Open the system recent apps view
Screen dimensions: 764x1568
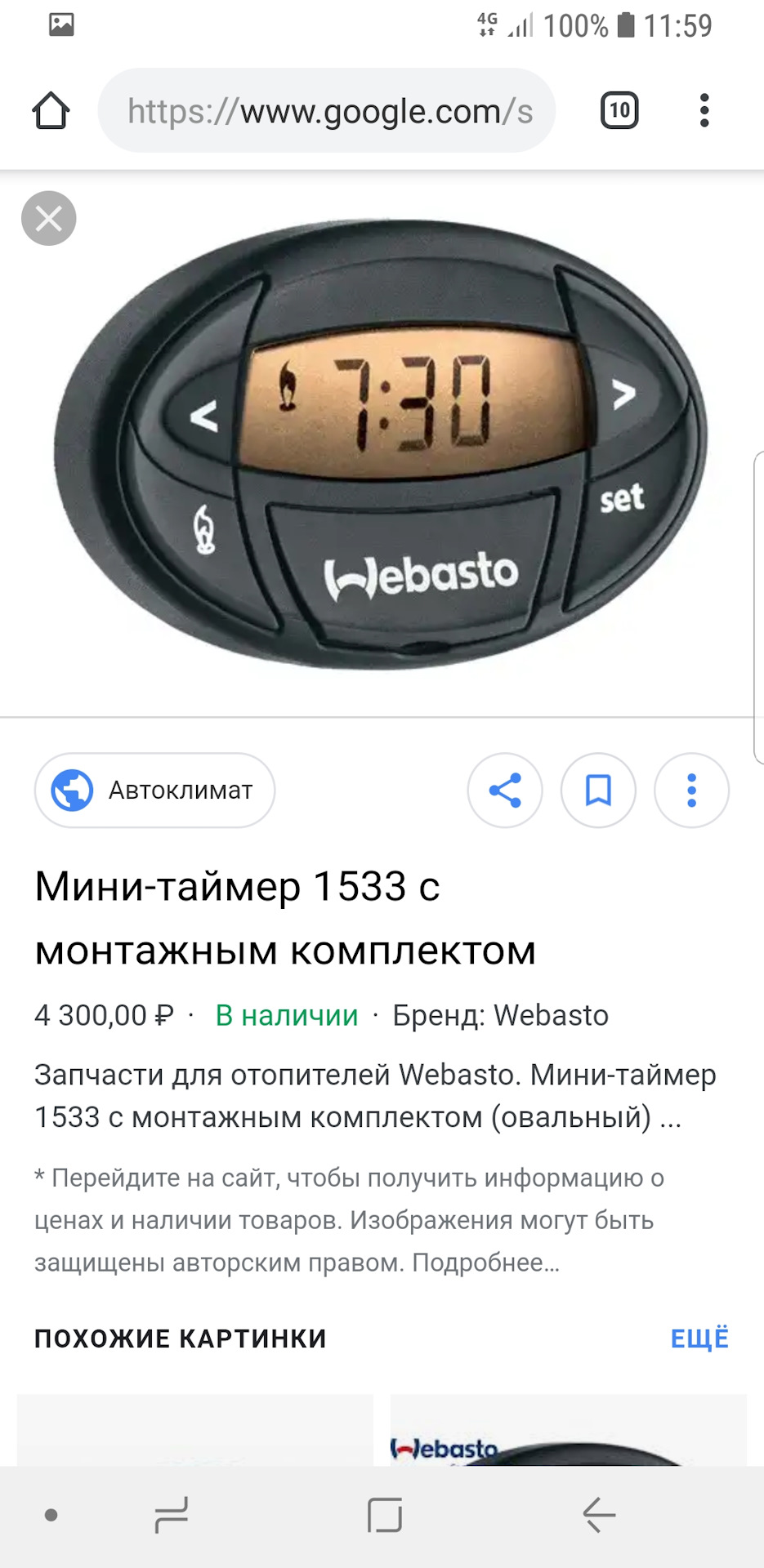[x=172, y=1516]
